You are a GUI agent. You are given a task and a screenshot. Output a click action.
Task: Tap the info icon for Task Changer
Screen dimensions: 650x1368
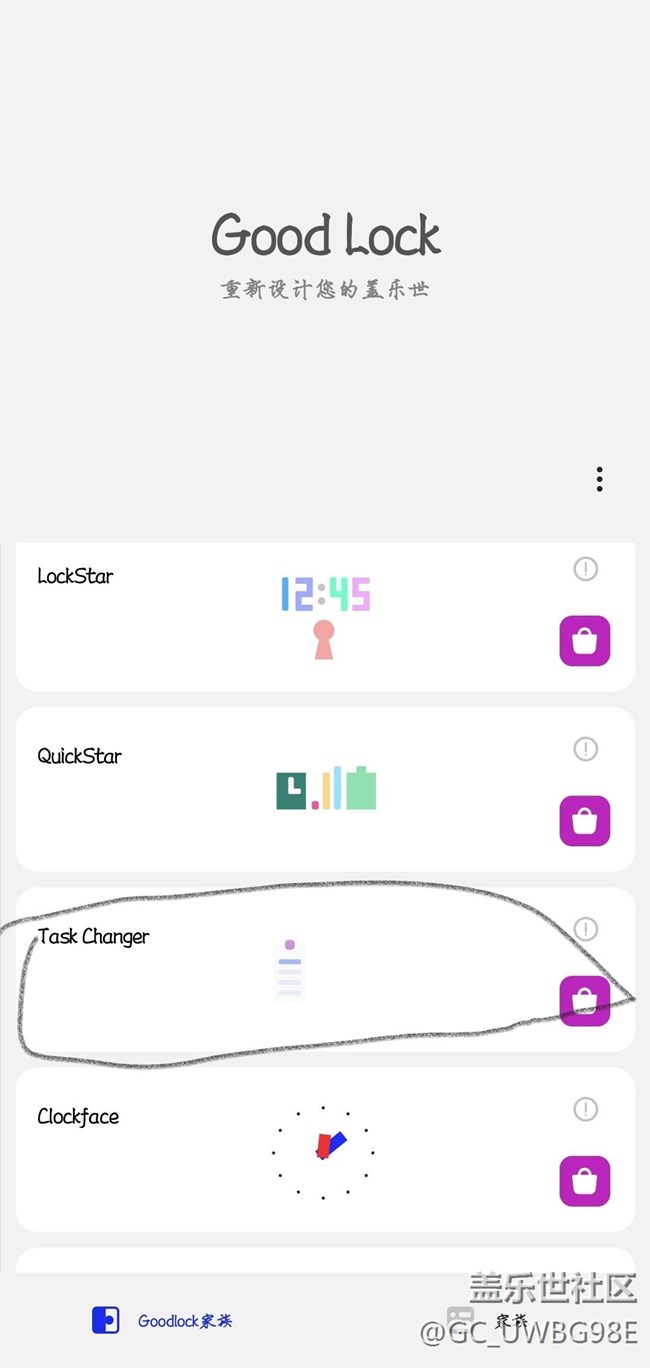pos(585,929)
